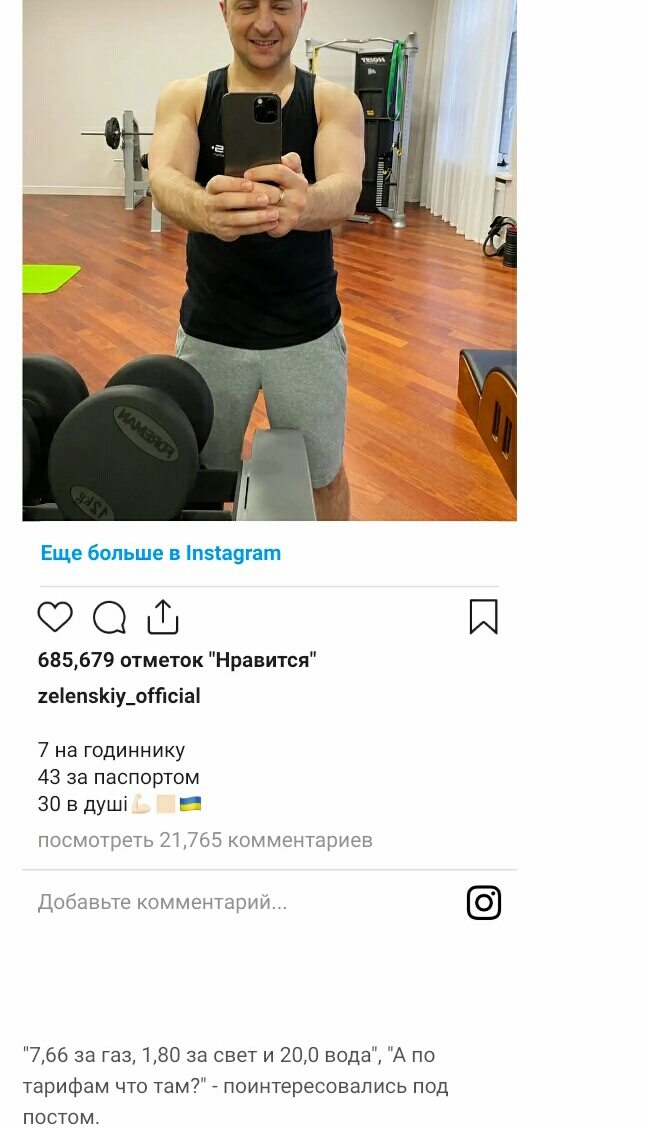The height and width of the screenshot is (1128, 648).
Task: Tap the "Добавьте комментарий" field
Action: pos(163,902)
